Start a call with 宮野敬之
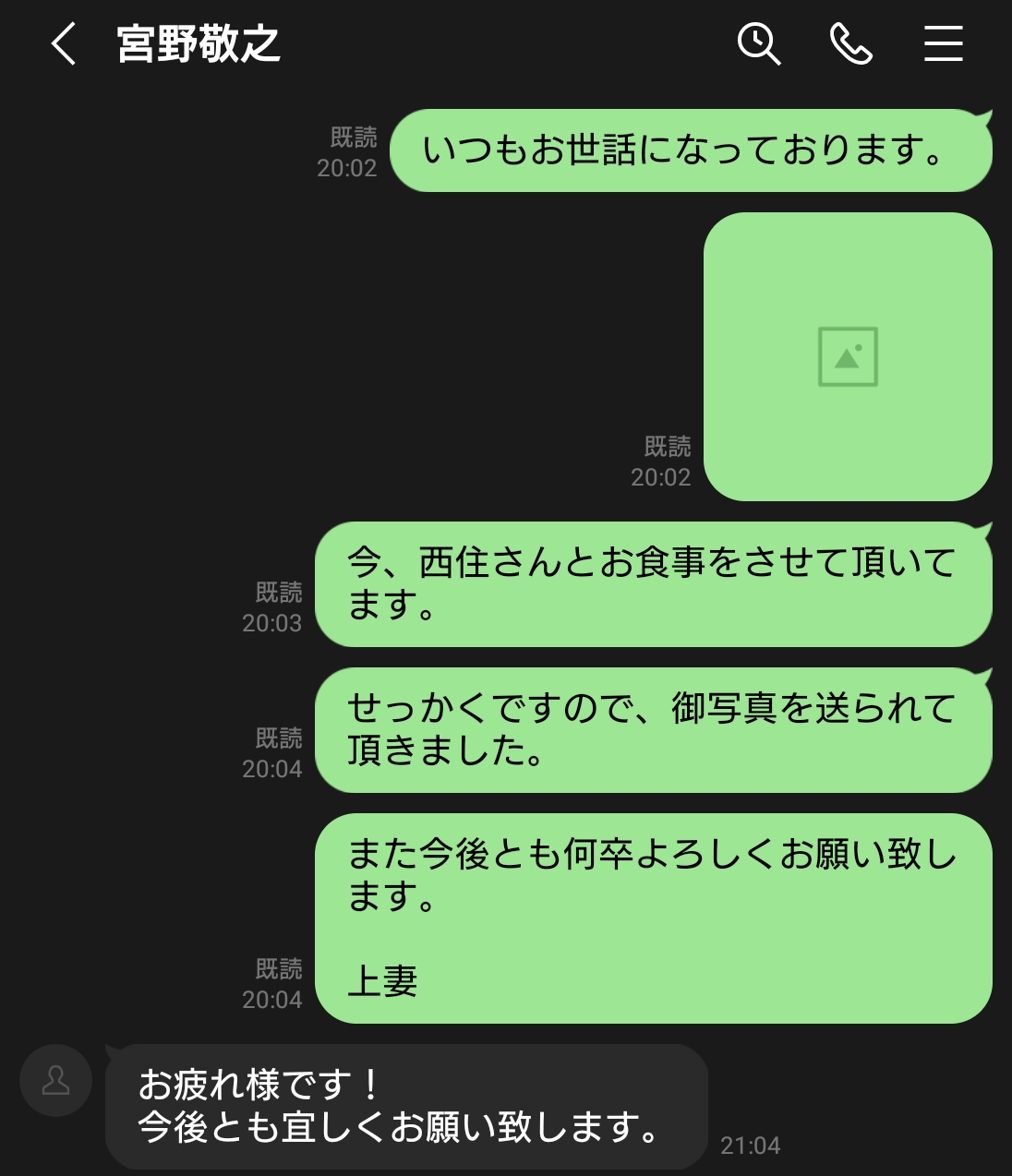 (850, 43)
